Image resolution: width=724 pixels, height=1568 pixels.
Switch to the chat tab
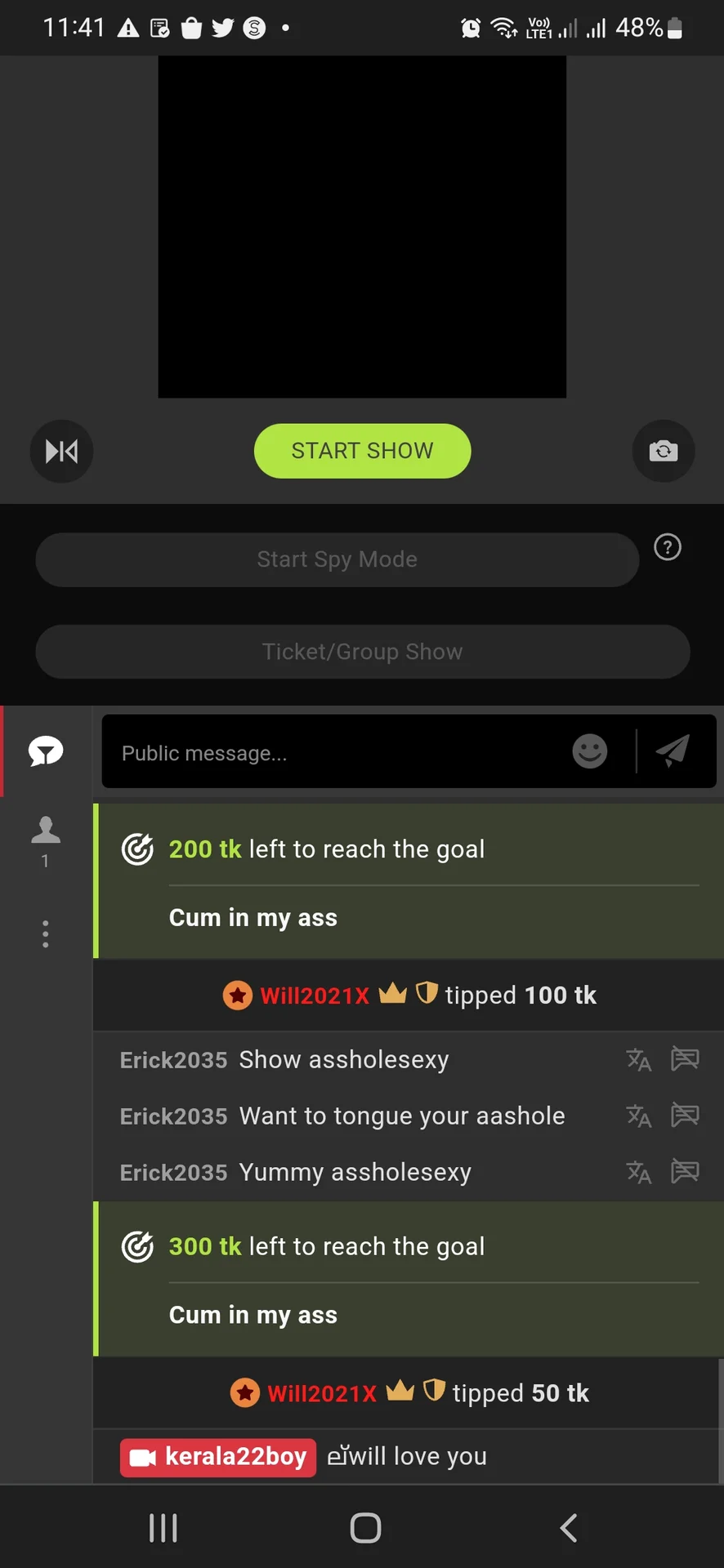(x=46, y=751)
